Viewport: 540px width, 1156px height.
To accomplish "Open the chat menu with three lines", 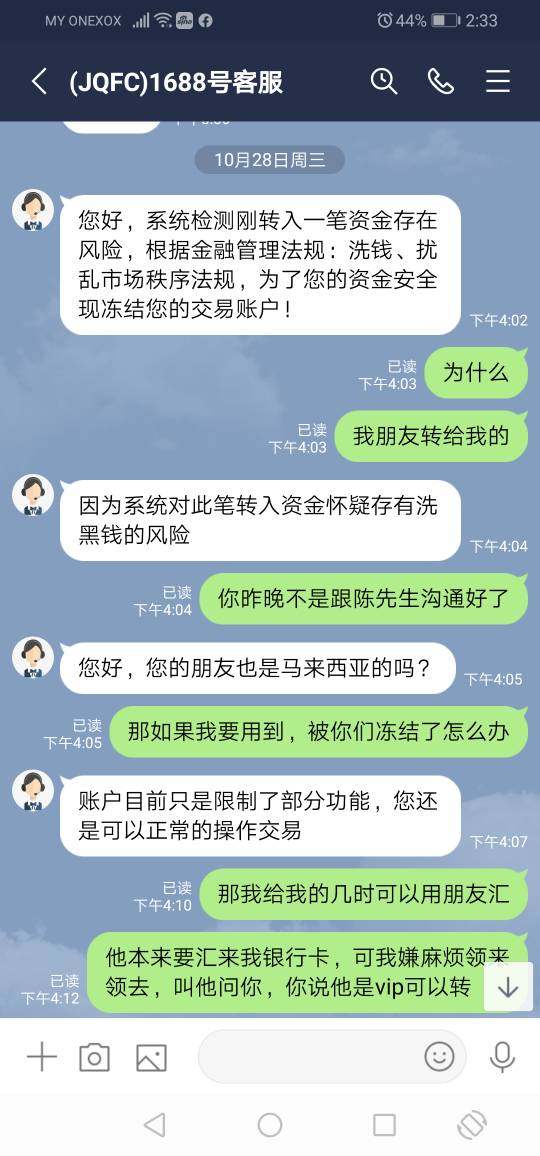I will coord(498,81).
